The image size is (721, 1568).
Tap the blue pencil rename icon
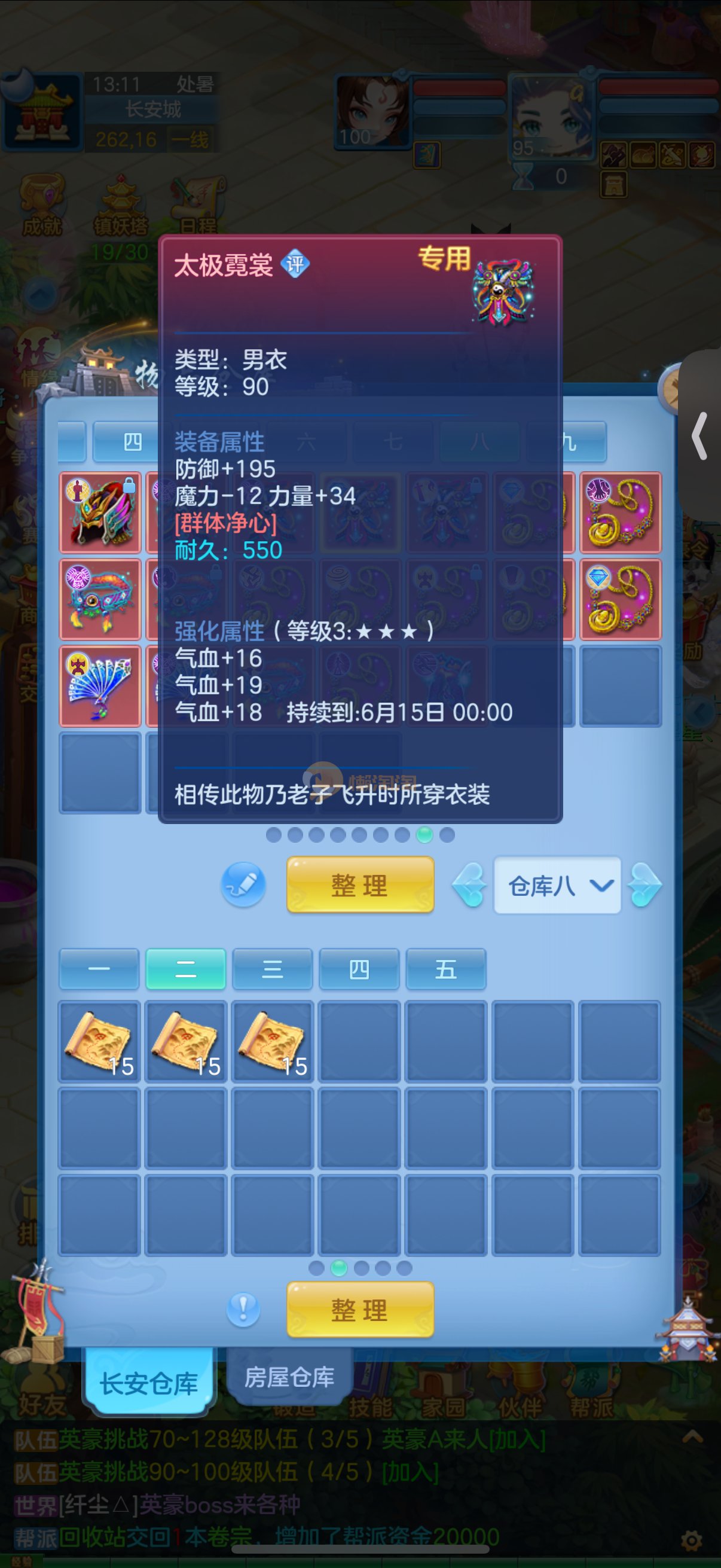pos(243,884)
